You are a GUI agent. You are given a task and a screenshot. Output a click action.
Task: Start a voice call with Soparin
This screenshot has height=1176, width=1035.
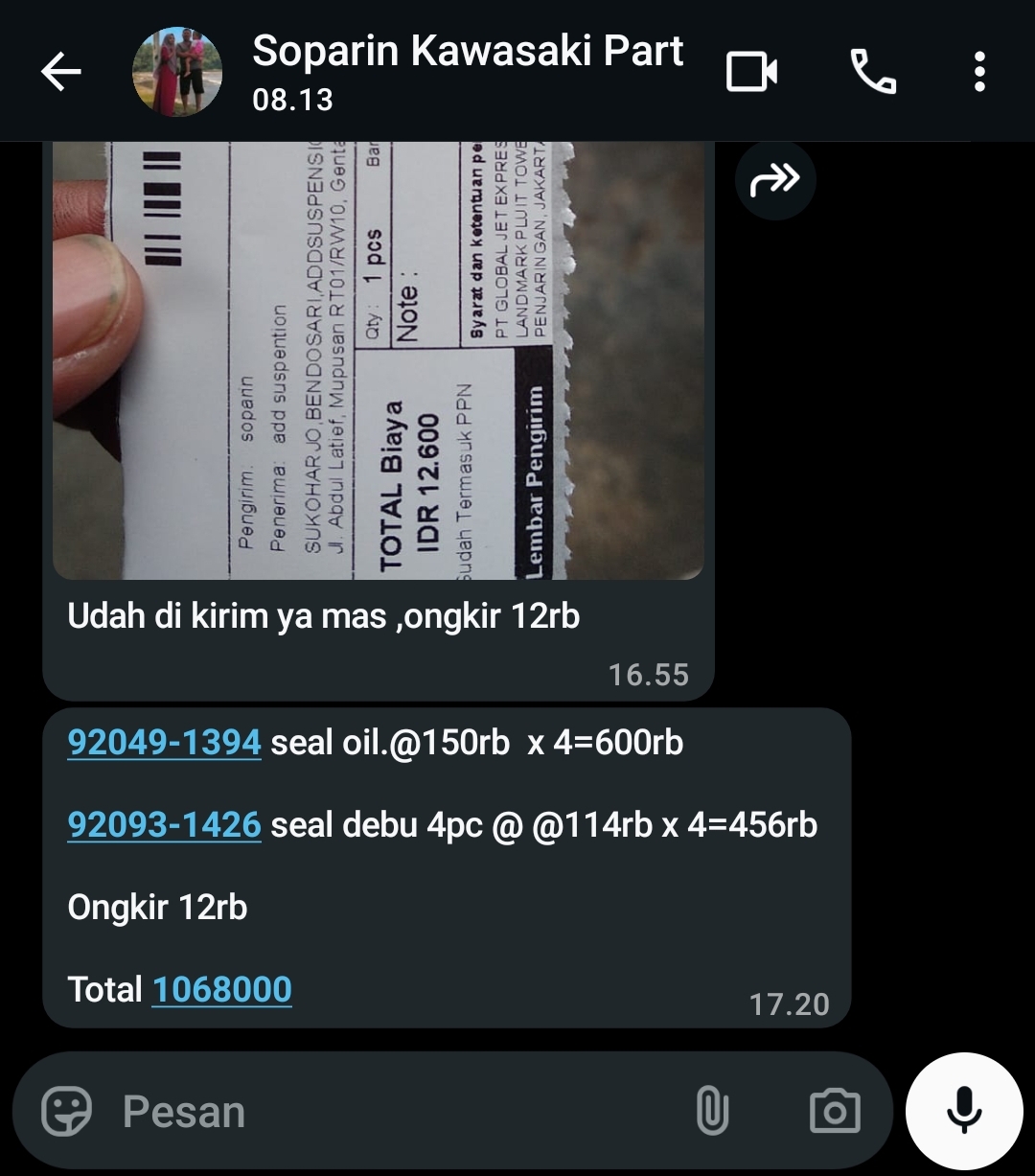[x=873, y=72]
